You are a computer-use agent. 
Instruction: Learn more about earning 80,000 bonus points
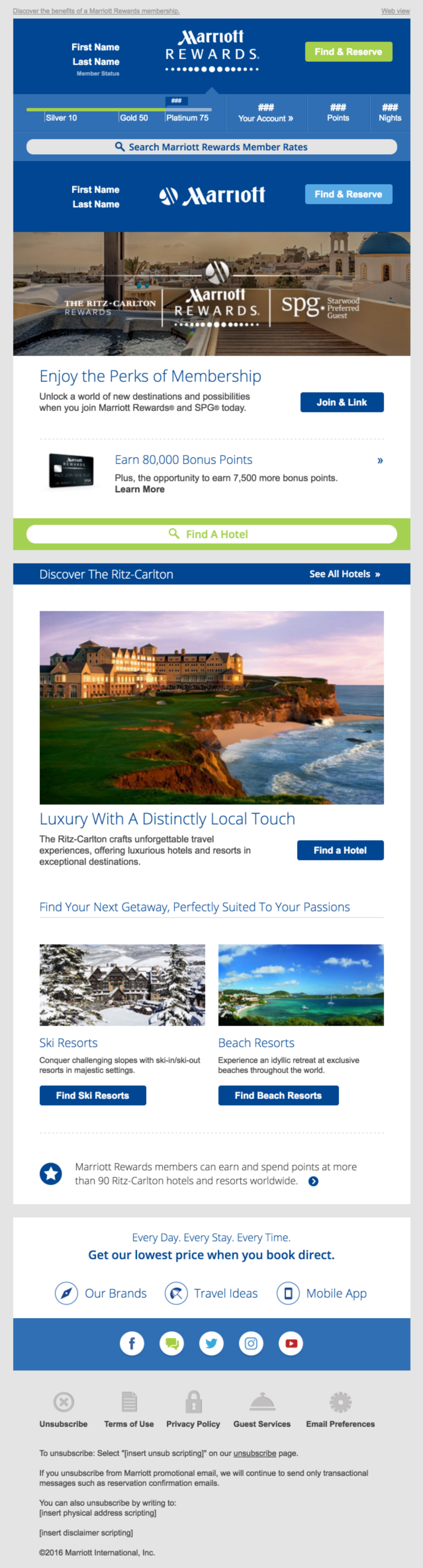[x=140, y=489]
